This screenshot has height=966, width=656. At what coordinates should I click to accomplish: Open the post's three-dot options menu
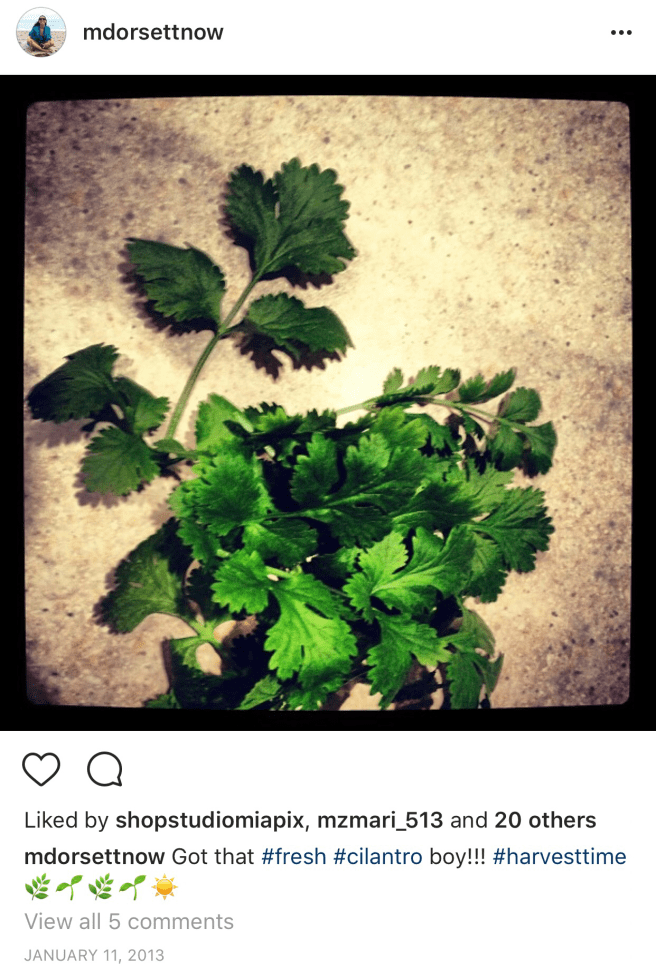(621, 33)
